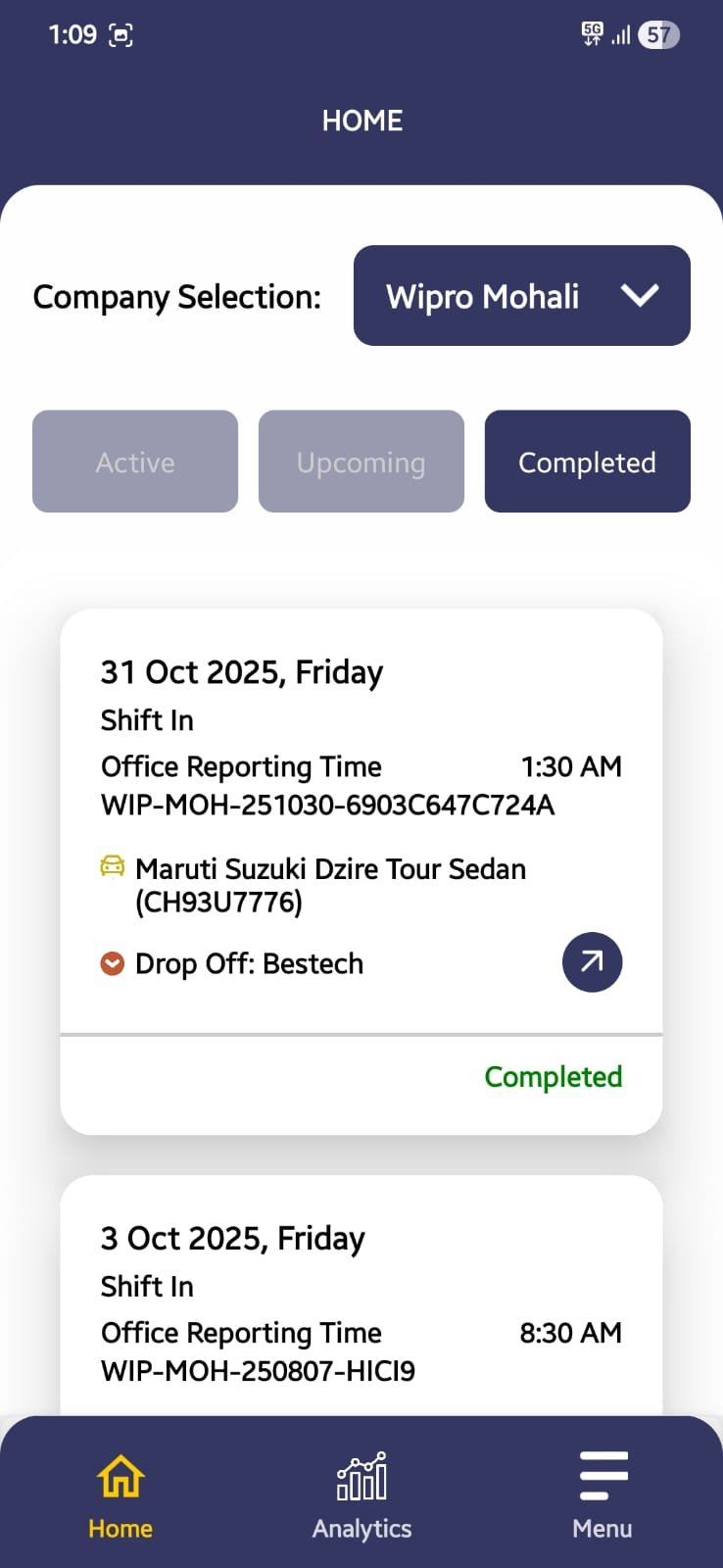Show Upcoming trips
The height and width of the screenshot is (1568, 723).
361,462
